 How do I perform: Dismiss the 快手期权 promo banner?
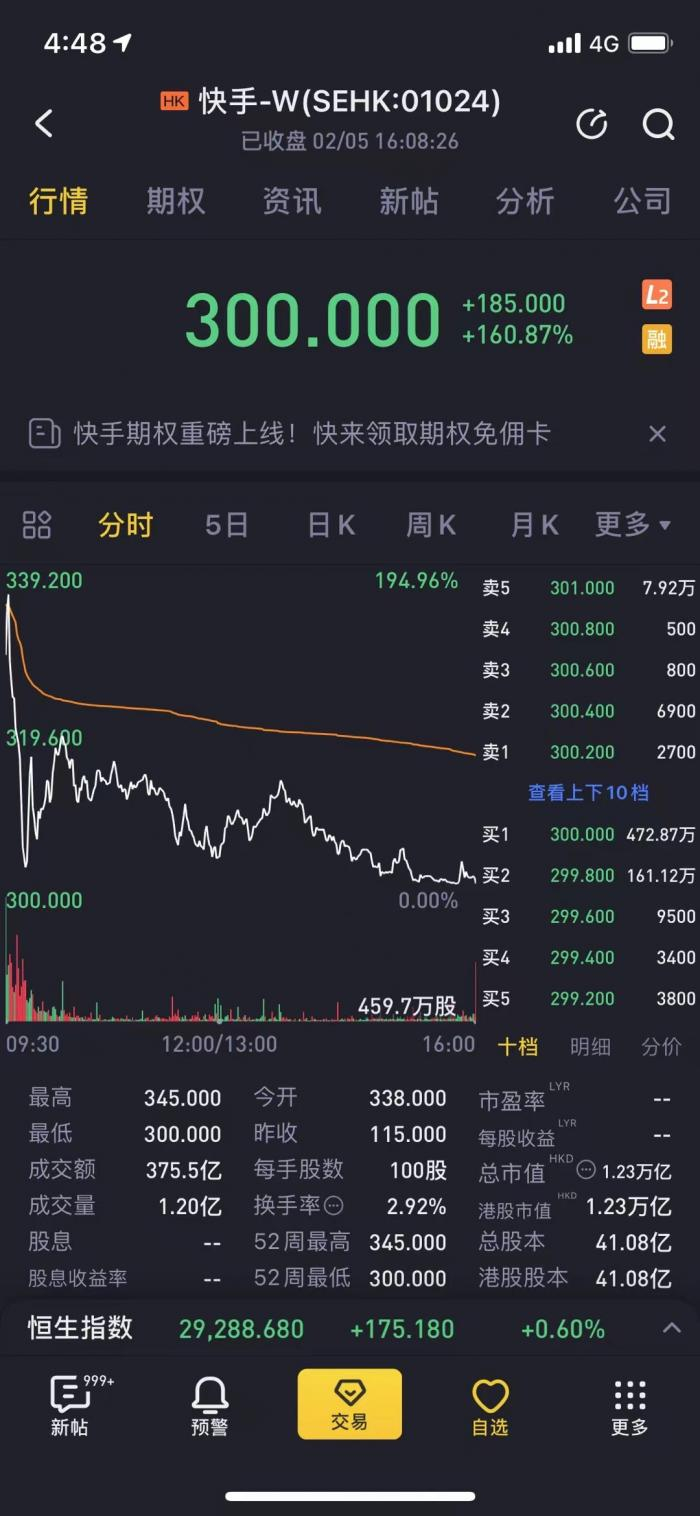pos(657,434)
